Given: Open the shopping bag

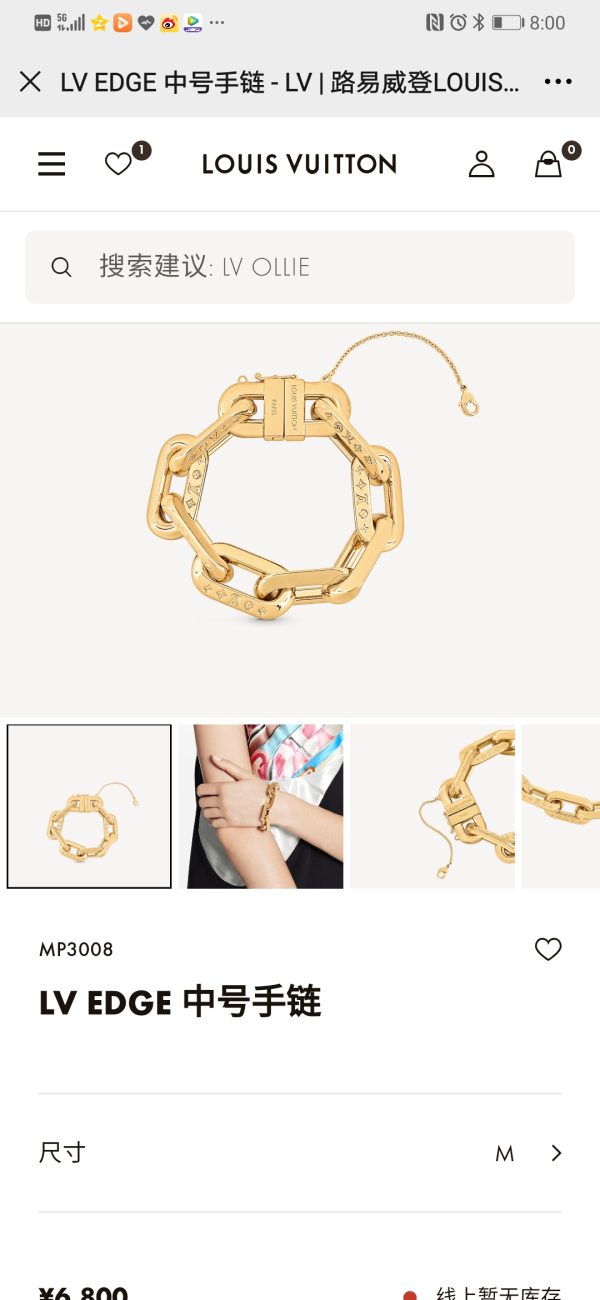Looking at the screenshot, I should (x=548, y=164).
